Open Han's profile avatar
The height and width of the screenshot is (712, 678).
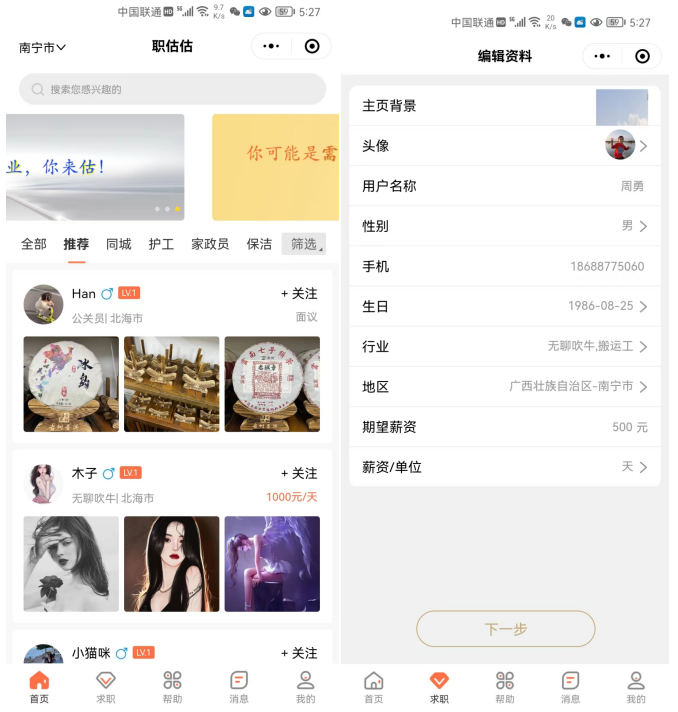click(44, 304)
